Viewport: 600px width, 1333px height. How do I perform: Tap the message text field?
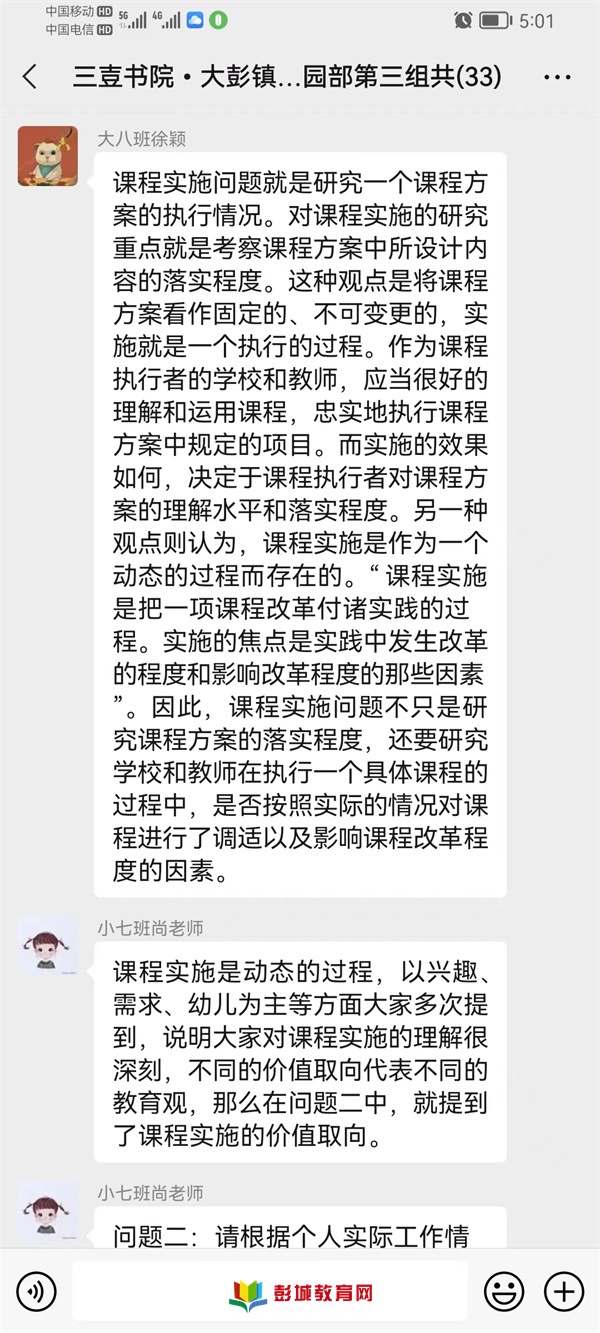270,1292
